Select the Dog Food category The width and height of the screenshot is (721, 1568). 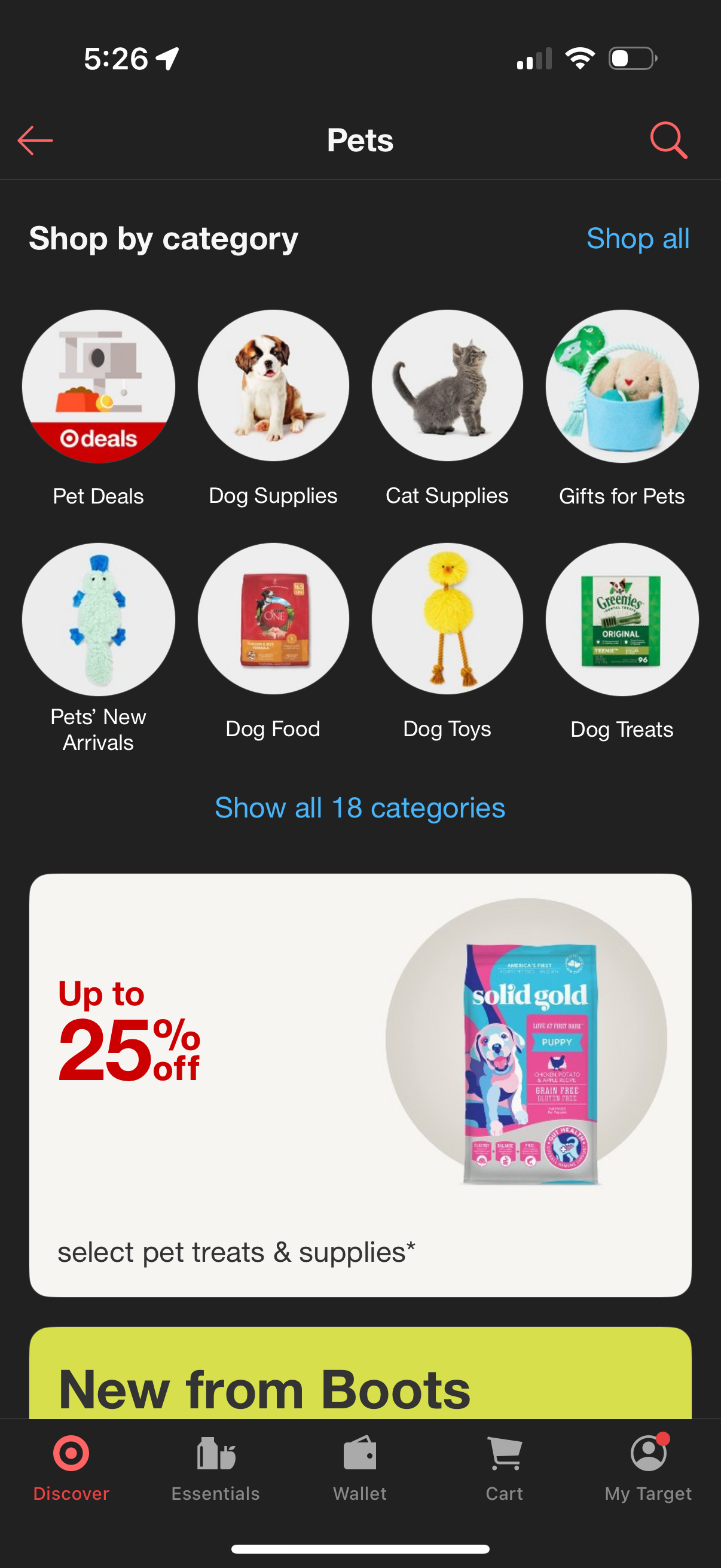pos(273,619)
